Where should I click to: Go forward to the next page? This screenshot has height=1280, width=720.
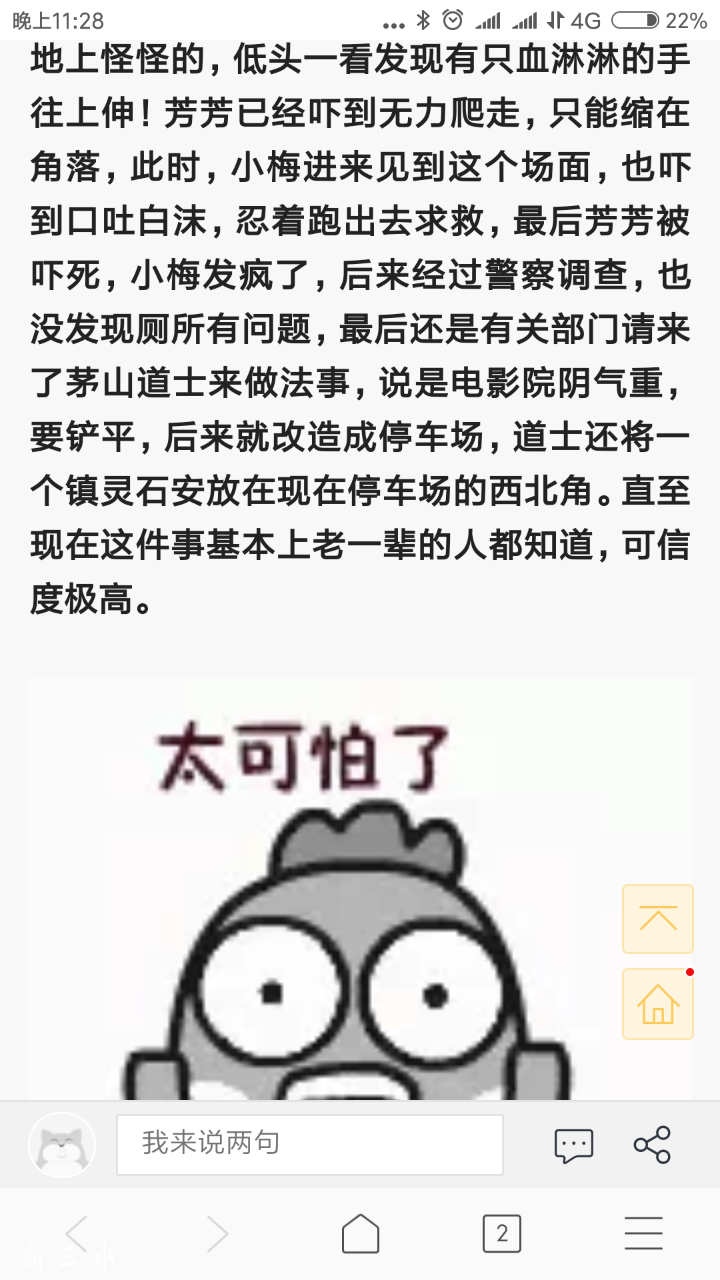tap(217, 1234)
